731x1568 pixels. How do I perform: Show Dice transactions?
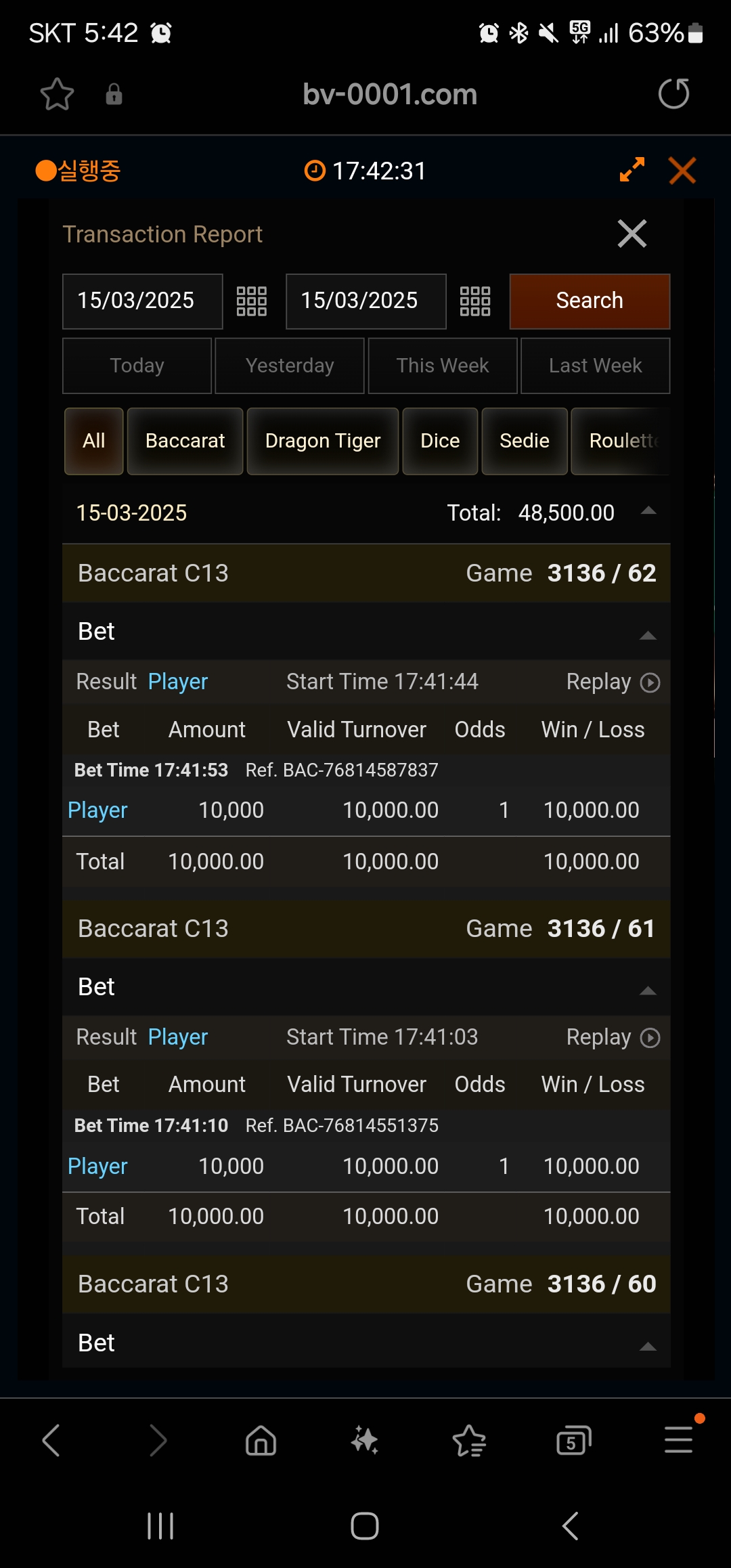[440, 441]
